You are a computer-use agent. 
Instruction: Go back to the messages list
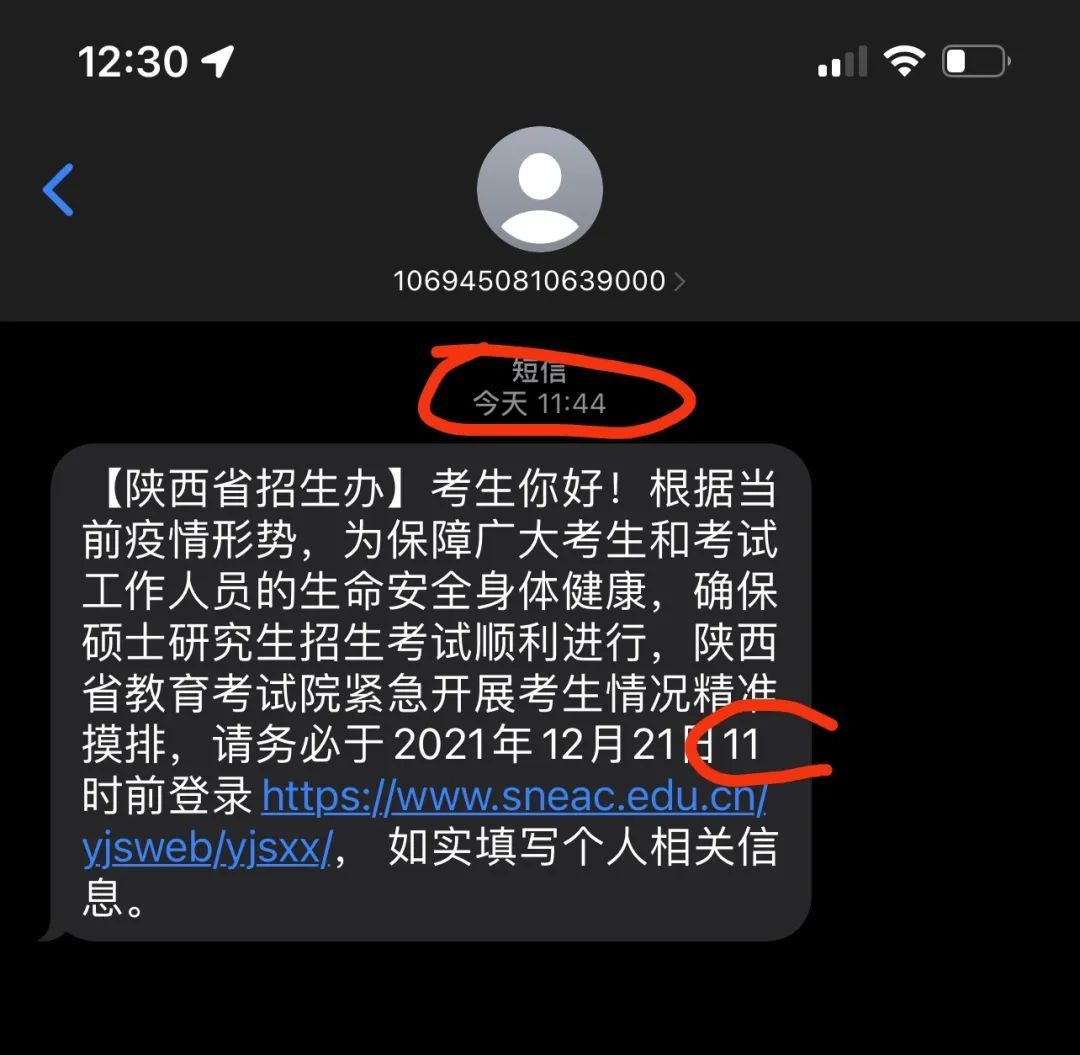click(x=59, y=190)
